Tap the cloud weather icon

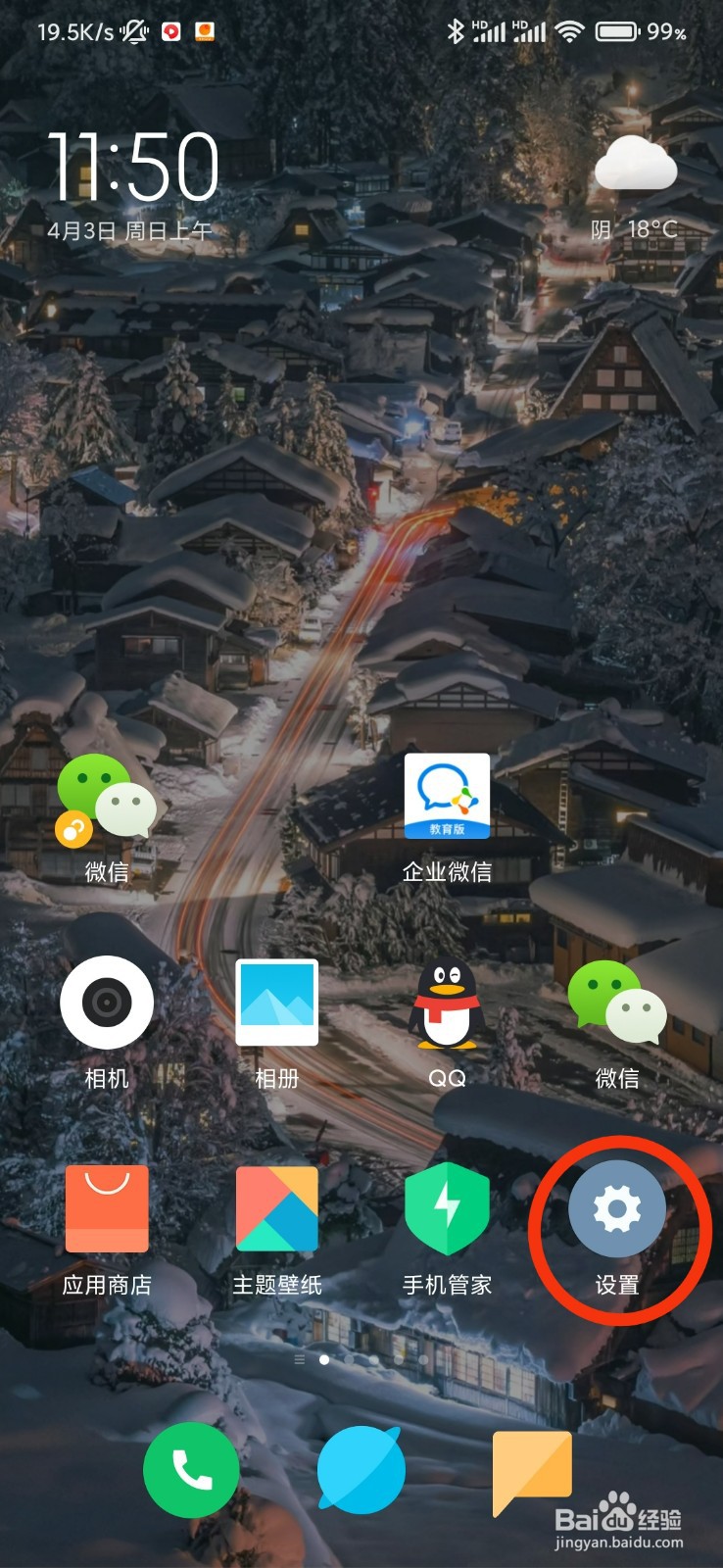coord(637,167)
